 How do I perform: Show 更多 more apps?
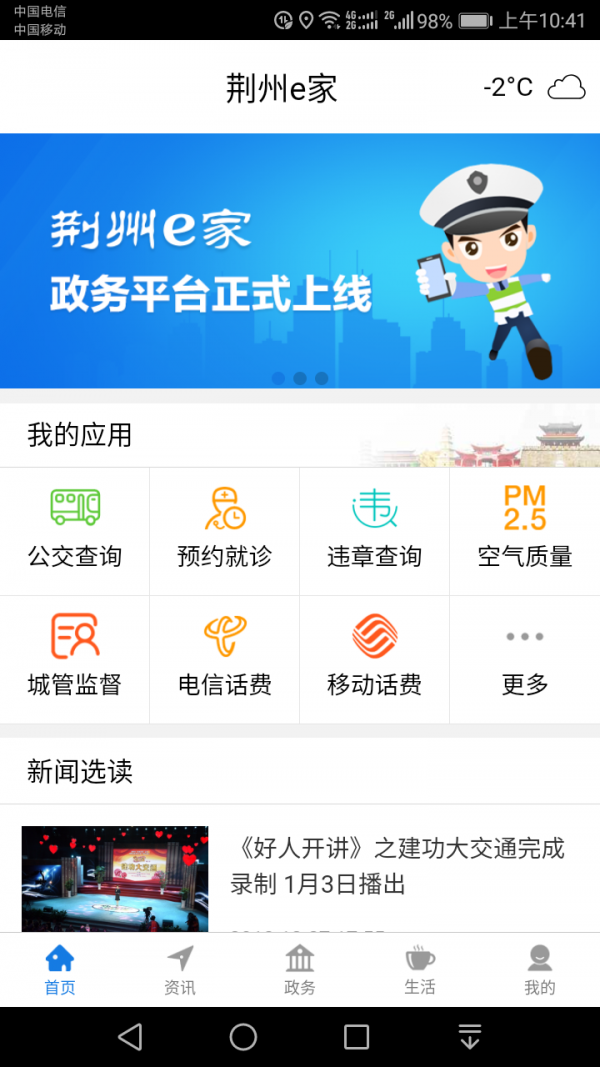pos(525,658)
